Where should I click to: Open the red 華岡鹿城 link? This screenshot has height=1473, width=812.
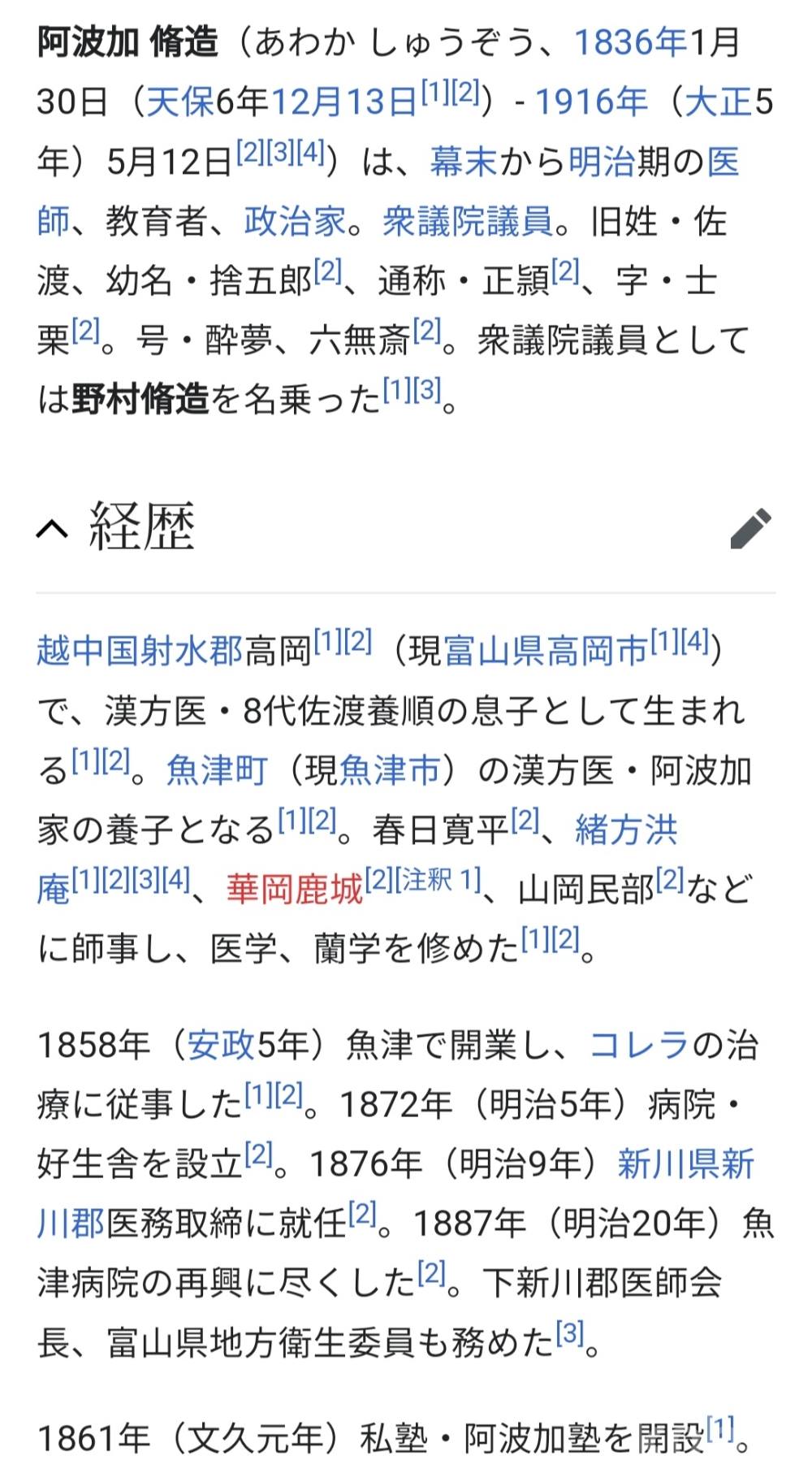click(x=294, y=889)
